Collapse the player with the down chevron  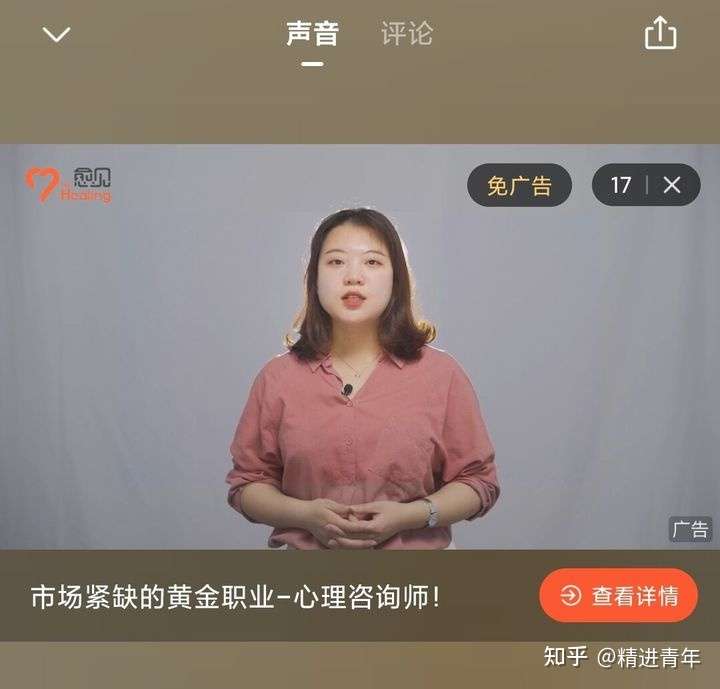(56, 35)
